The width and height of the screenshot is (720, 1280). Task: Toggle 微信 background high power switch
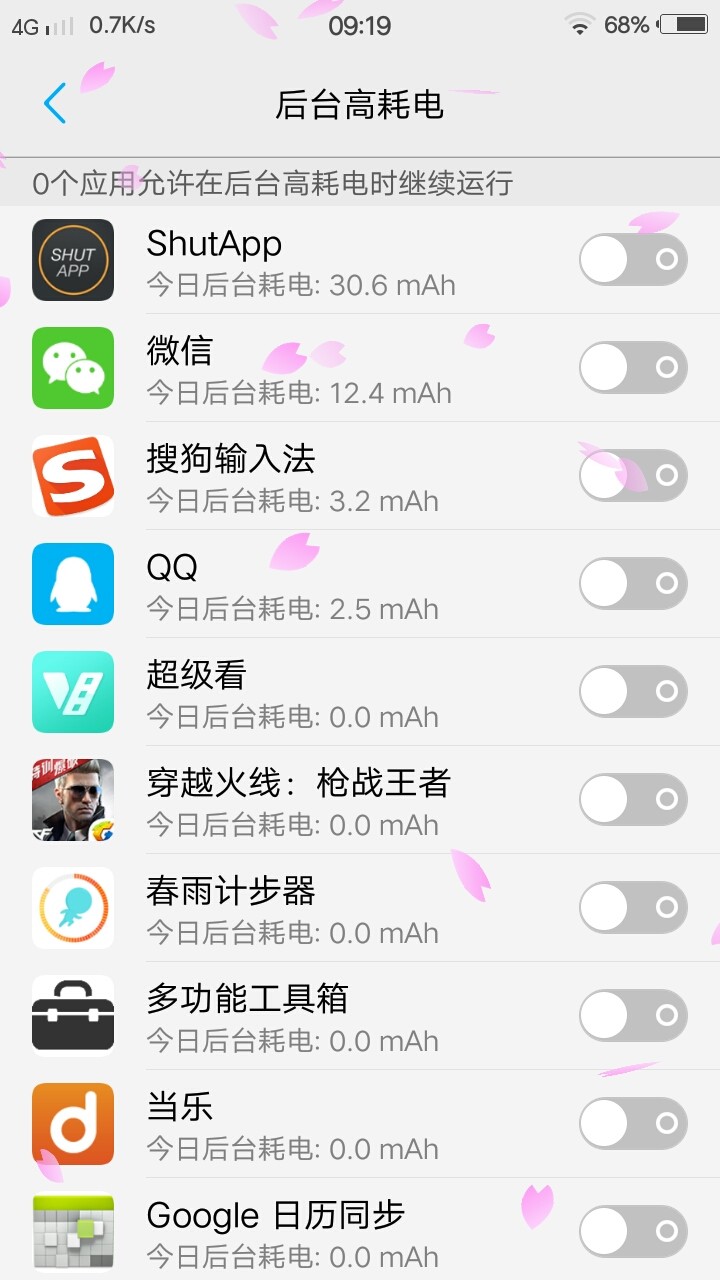[633, 367]
